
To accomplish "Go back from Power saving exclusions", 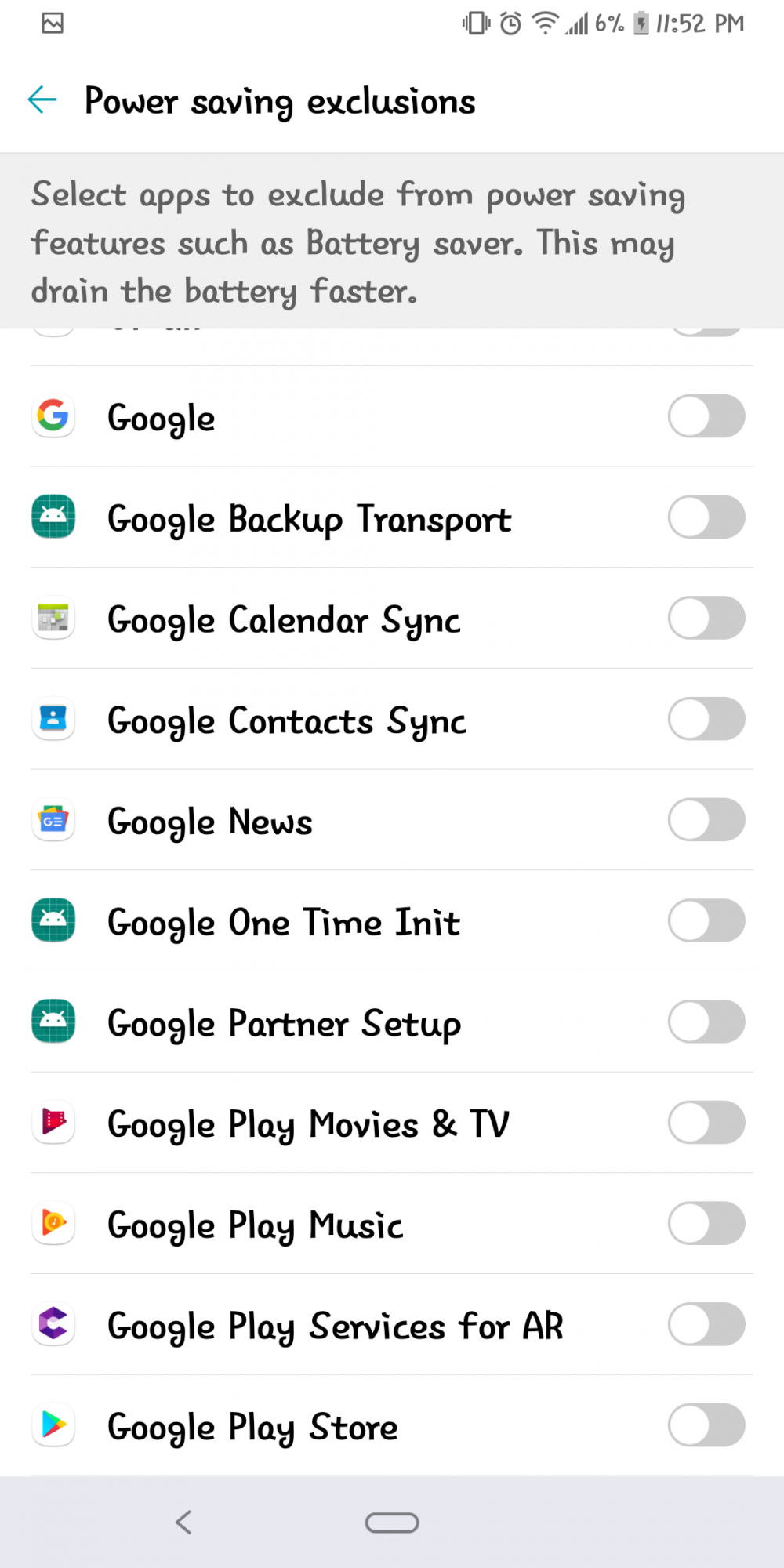I will coord(42,100).
